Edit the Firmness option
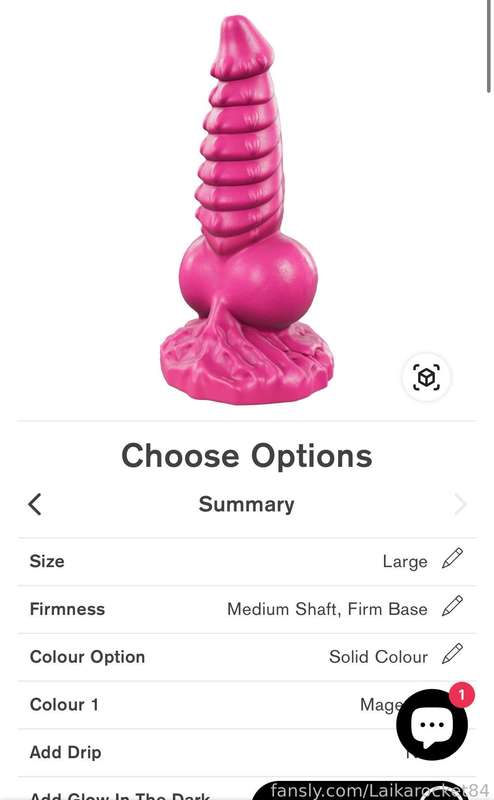Viewport: 494px width, 800px height. [x=452, y=606]
